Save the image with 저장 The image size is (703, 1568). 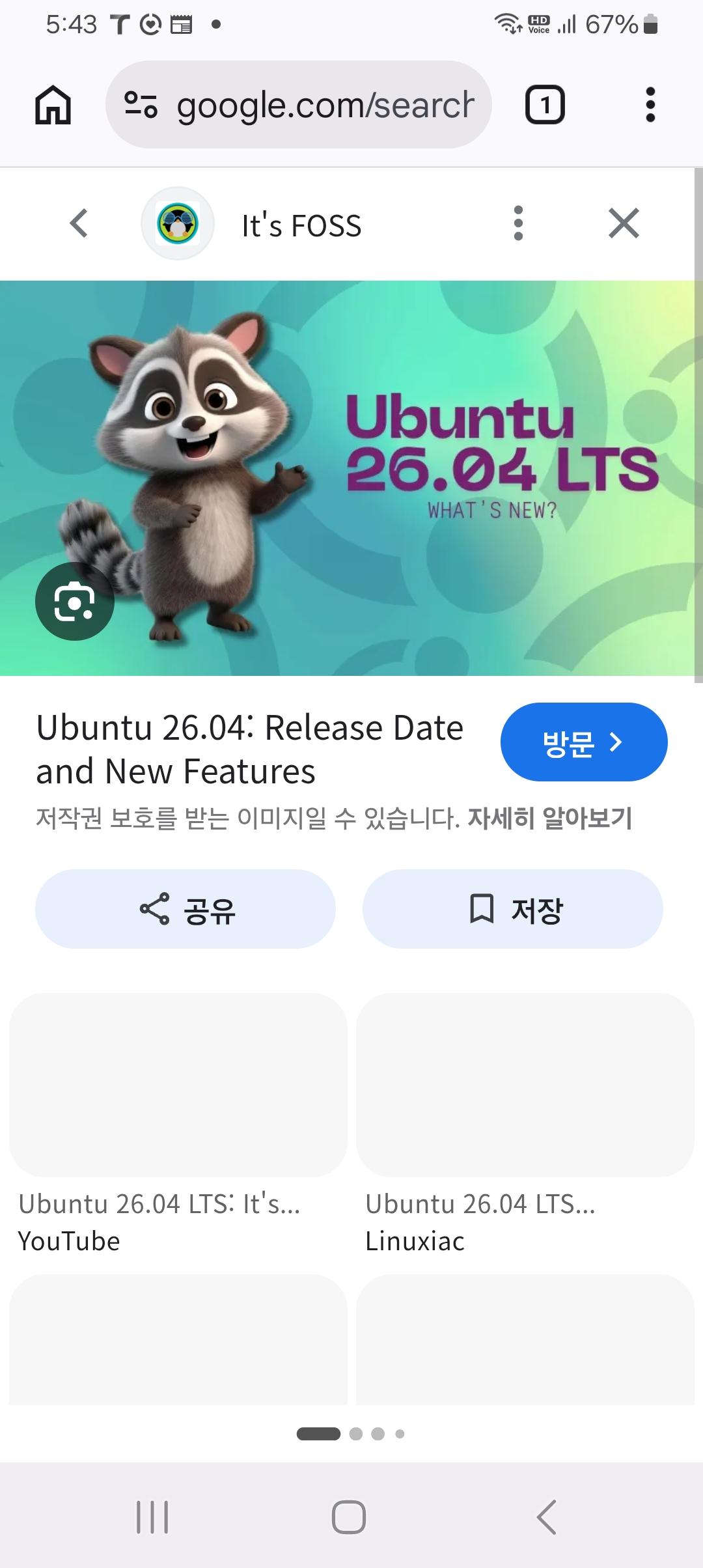coord(512,909)
